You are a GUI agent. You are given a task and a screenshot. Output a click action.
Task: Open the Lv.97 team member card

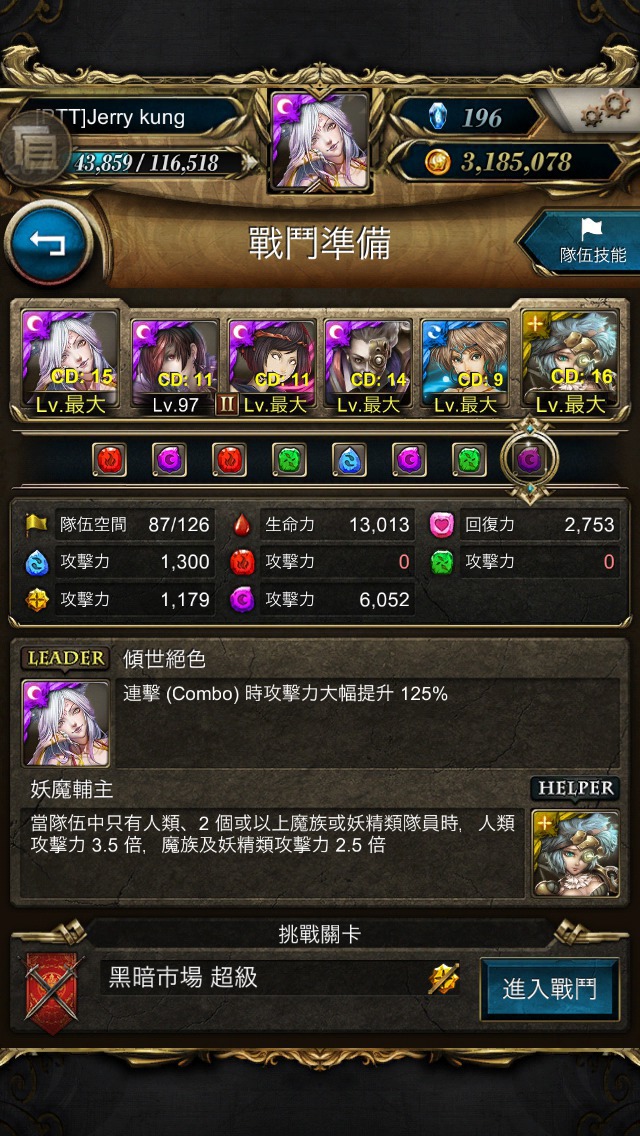[175, 367]
